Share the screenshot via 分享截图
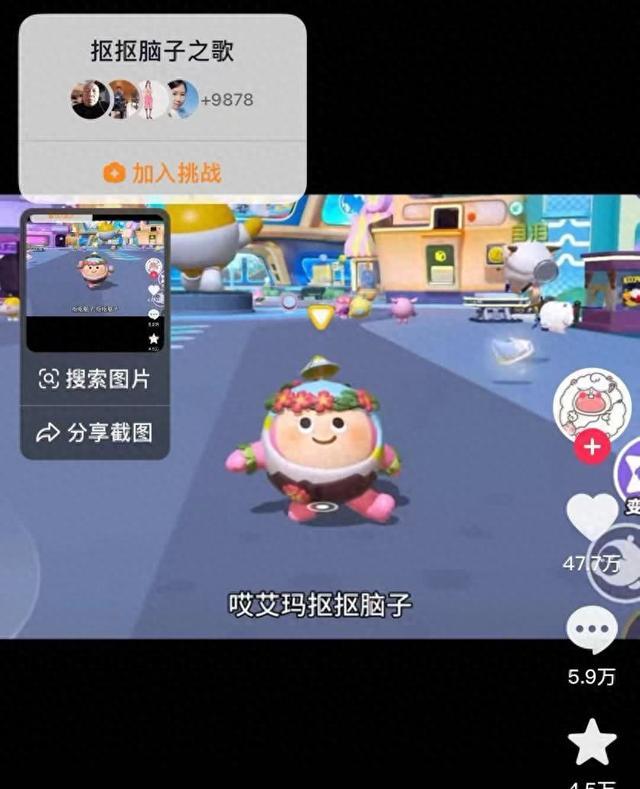The width and height of the screenshot is (640, 789). pyautogui.click(x=94, y=433)
